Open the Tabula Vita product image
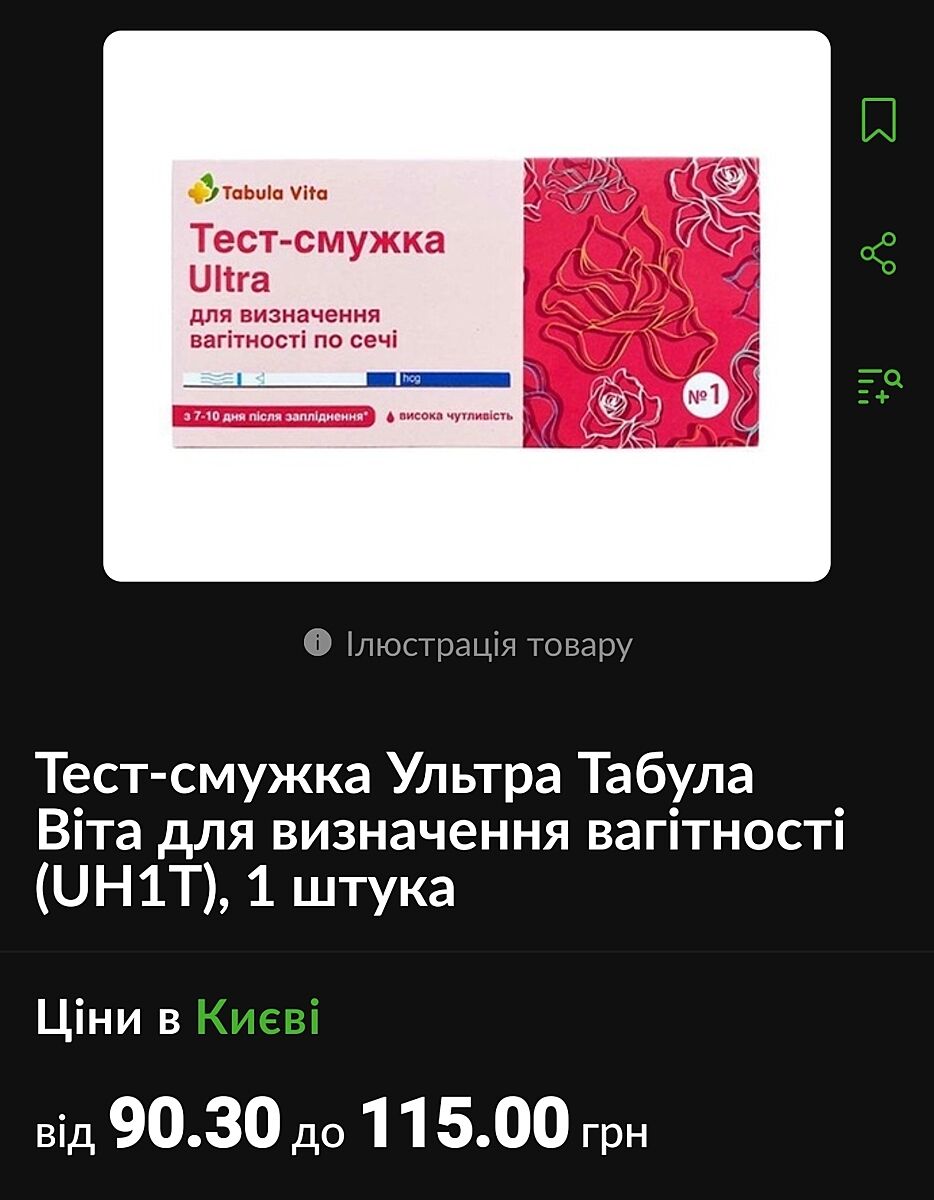Image resolution: width=934 pixels, height=1200 pixels. click(x=466, y=305)
